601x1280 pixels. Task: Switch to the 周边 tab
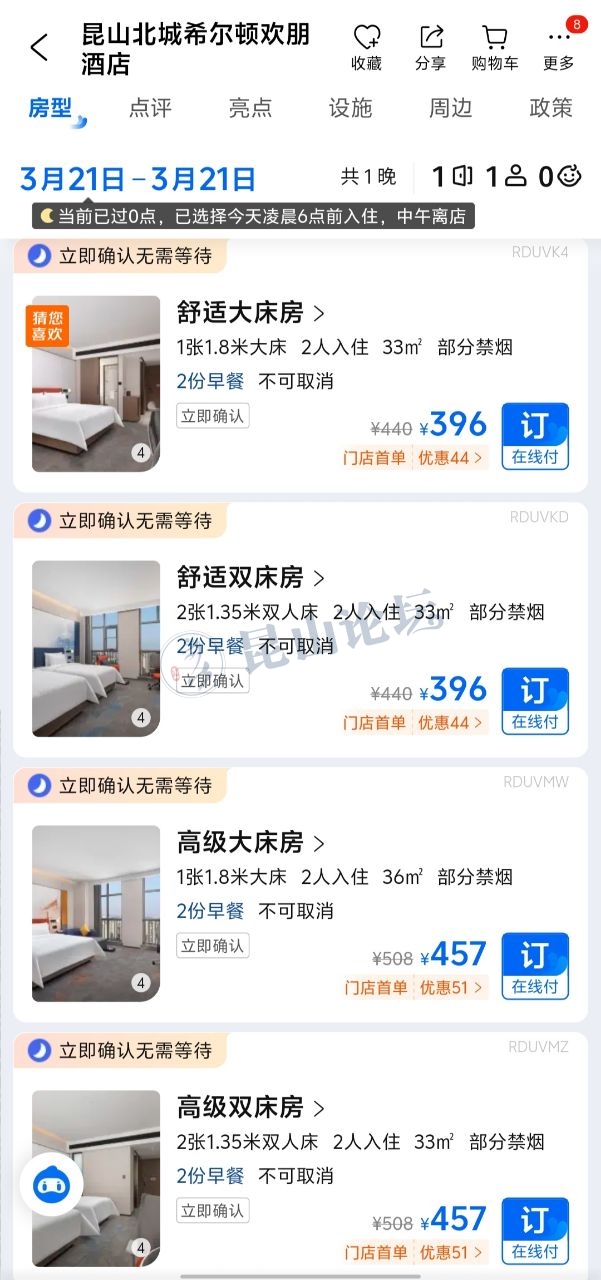[x=450, y=108]
